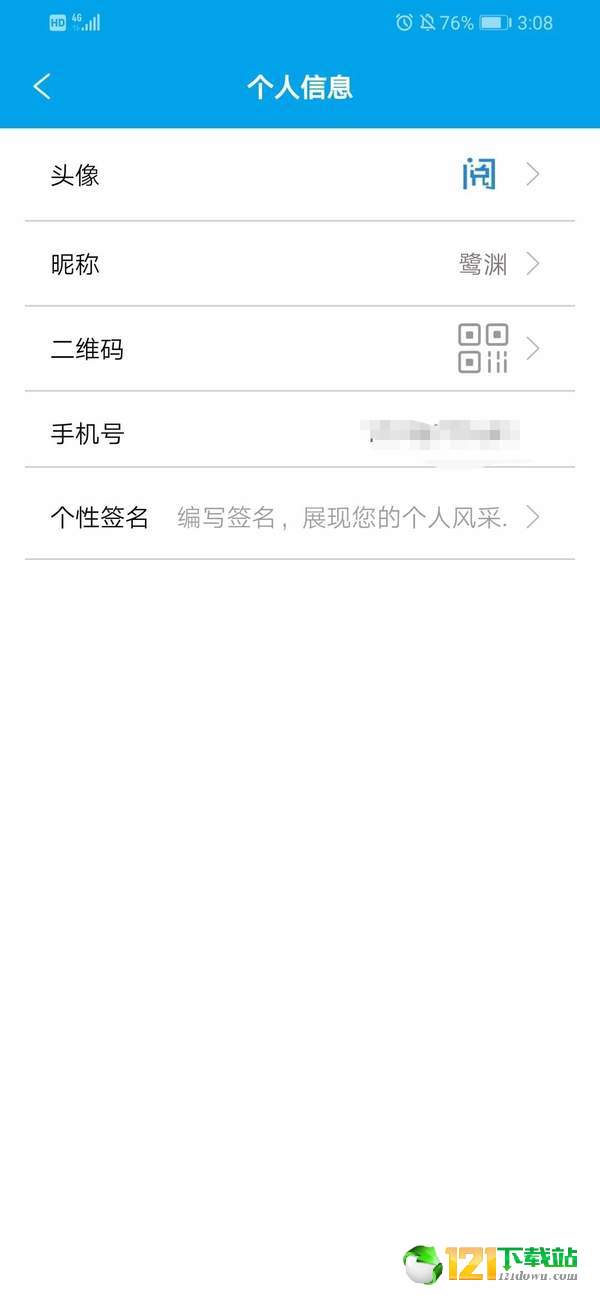Open the 二维码 QR code row
Viewport: 600px width, 1300px height.
(300, 349)
